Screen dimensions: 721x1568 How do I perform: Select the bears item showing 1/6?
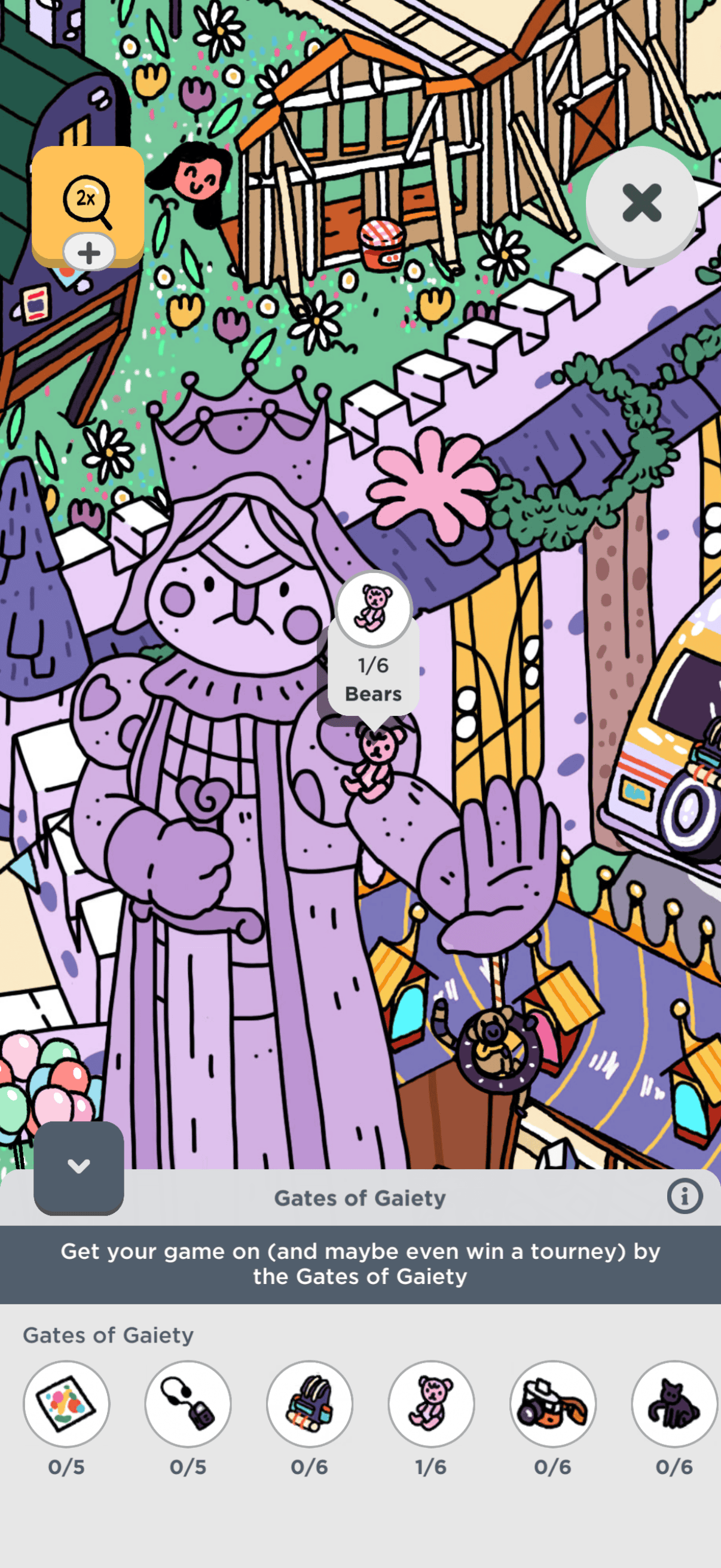pyautogui.click(x=432, y=1403)
